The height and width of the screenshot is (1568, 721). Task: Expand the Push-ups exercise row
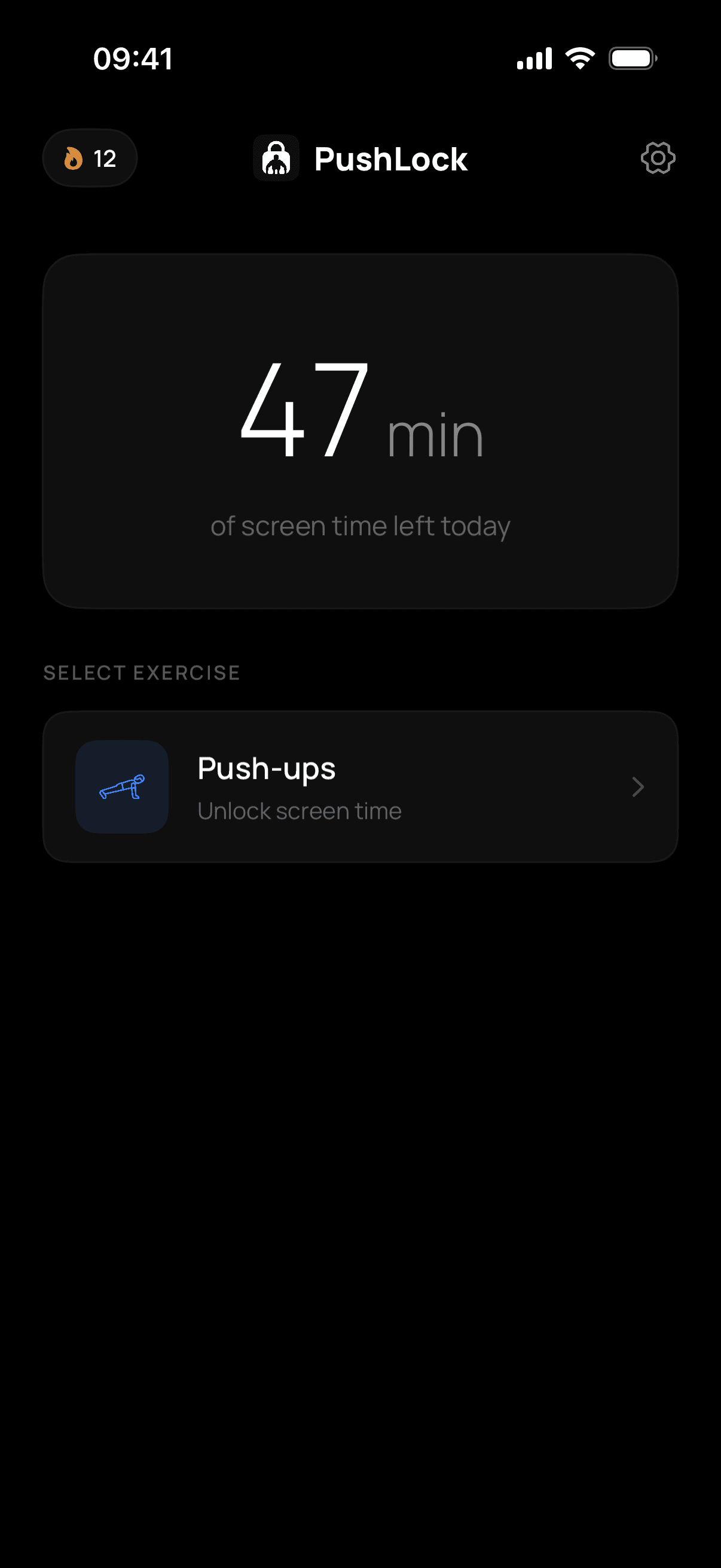360,786
